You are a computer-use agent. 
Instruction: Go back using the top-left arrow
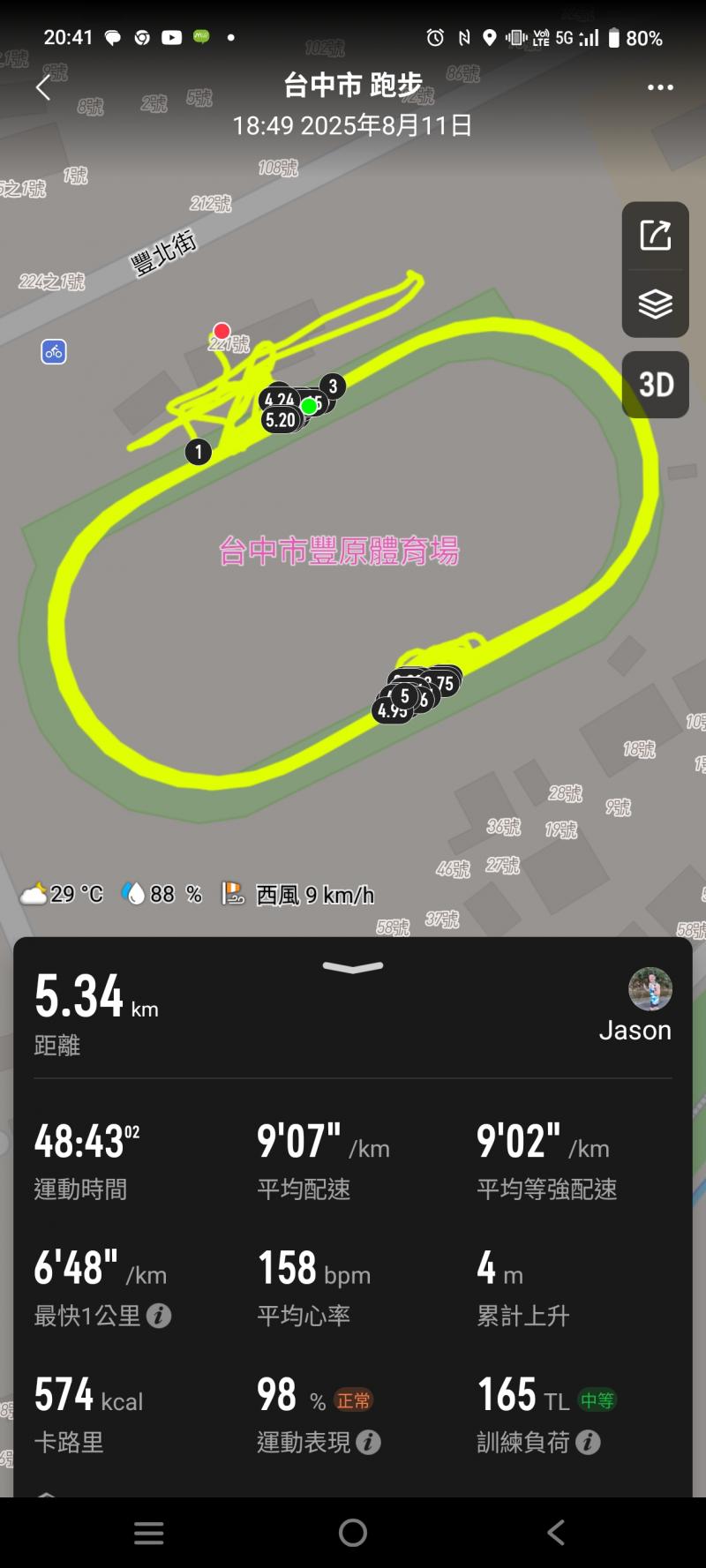(x=43, y=86)
